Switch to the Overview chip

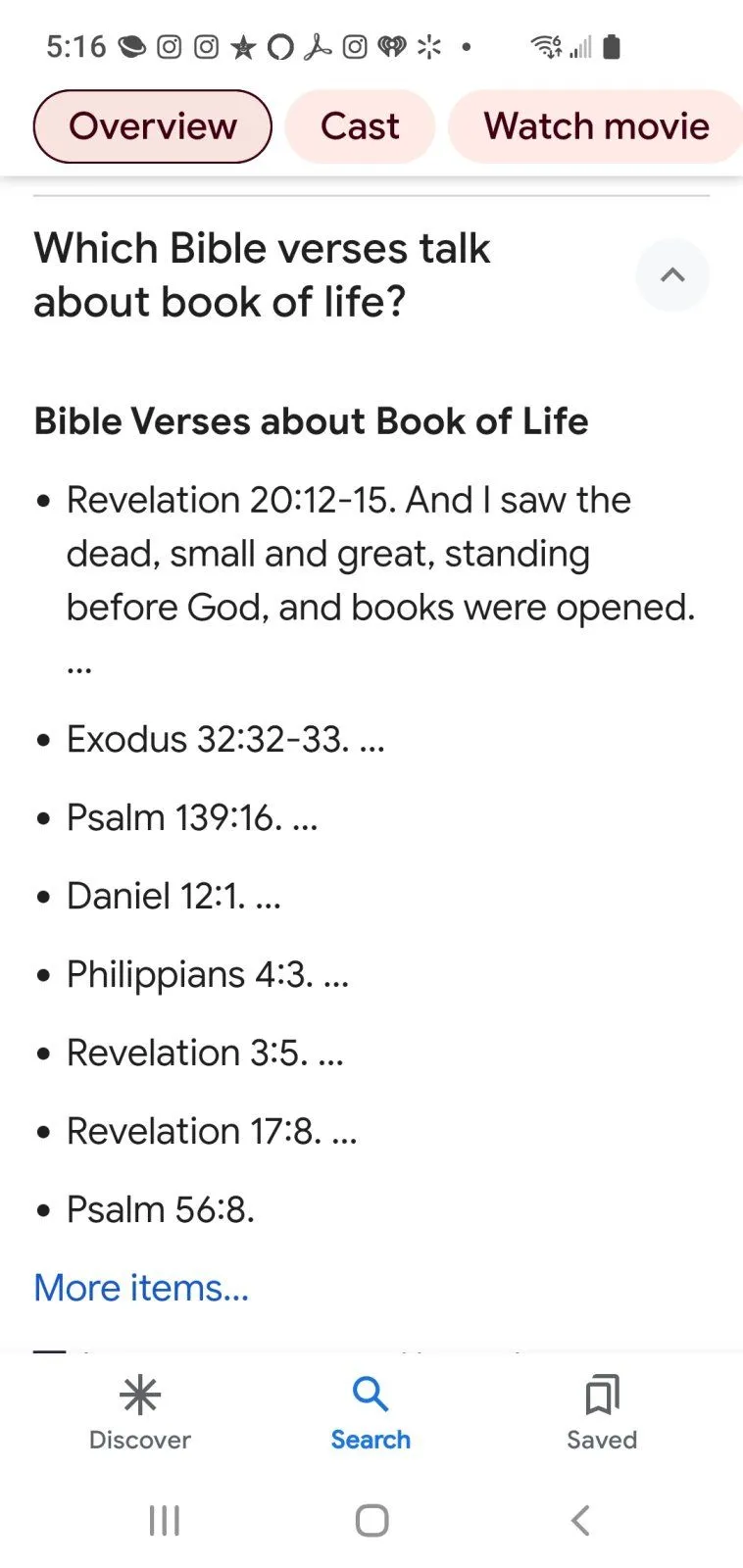point(152,126)
